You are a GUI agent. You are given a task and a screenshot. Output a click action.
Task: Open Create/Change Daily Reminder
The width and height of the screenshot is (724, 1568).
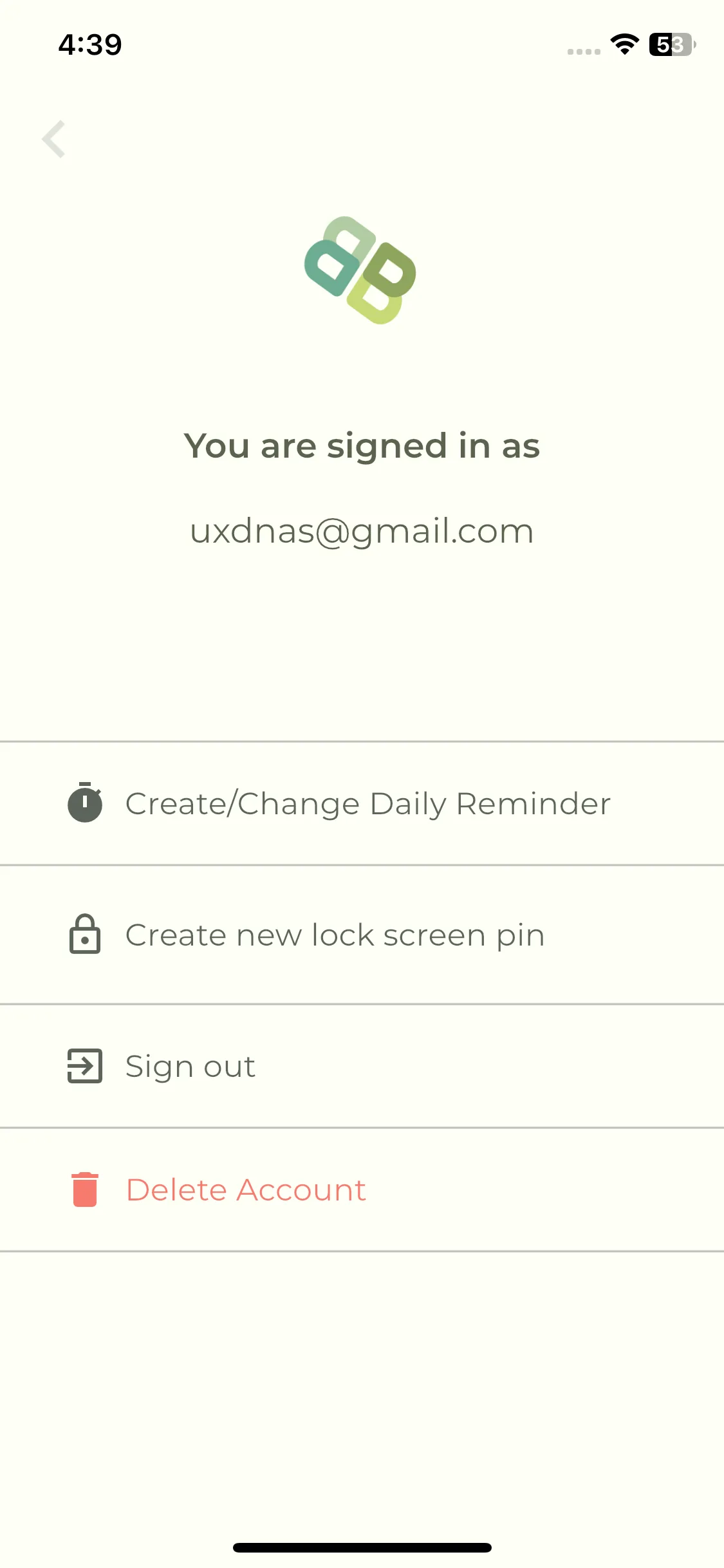(367, 803)
